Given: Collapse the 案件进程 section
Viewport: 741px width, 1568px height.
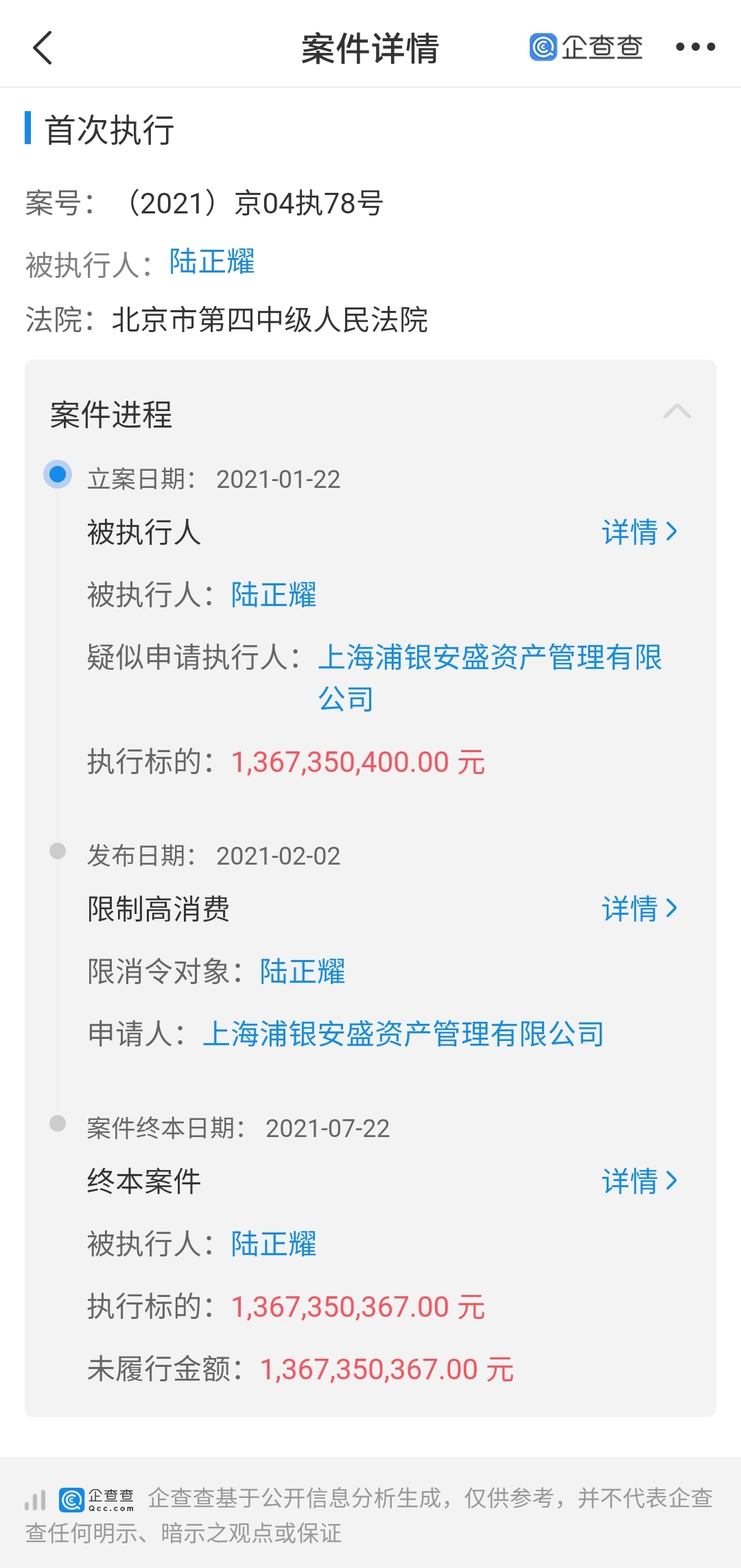Looking at the screenshot, I should 677,412.
